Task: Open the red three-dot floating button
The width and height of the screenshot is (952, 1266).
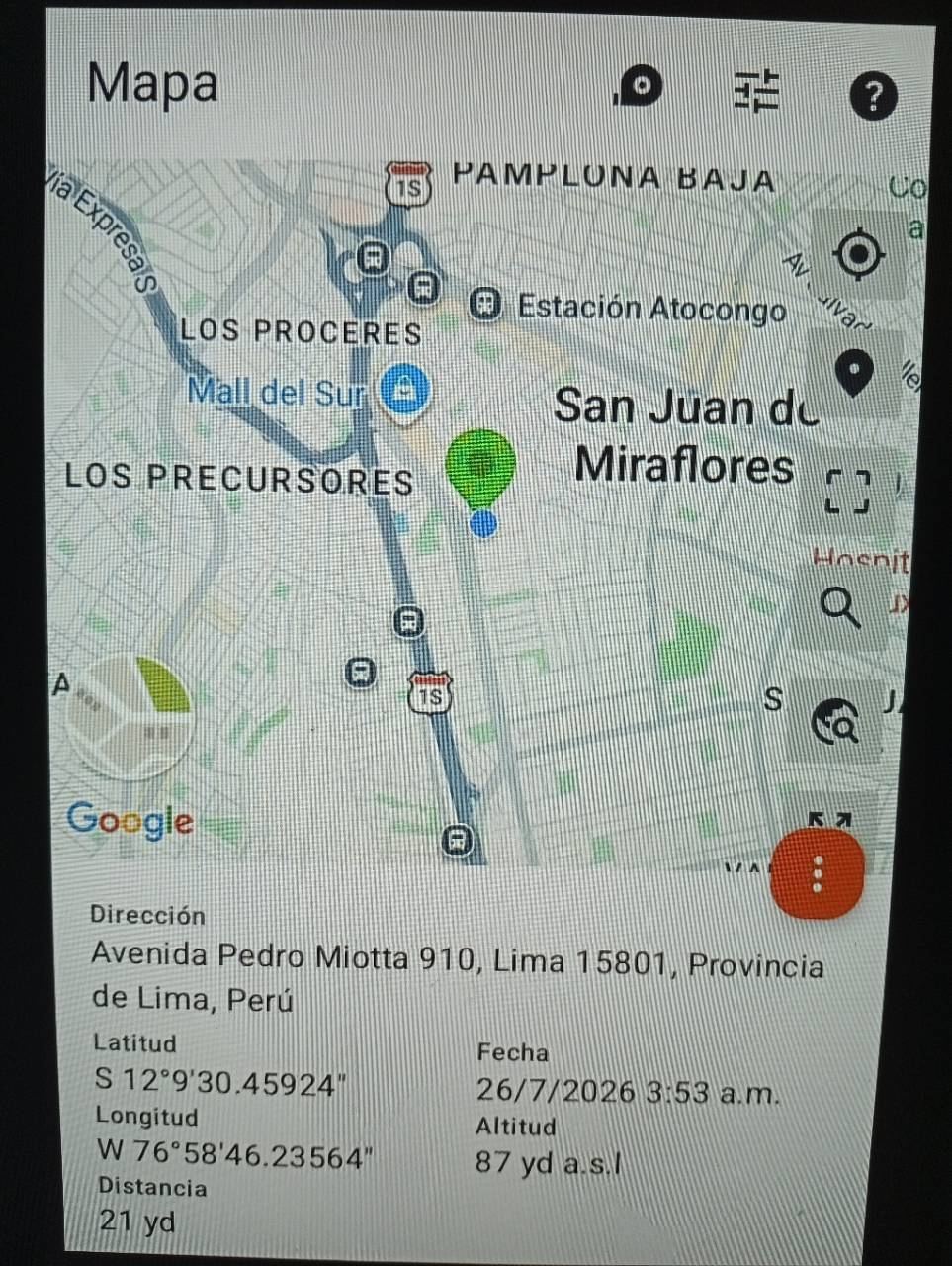Action: (x=817, y=874)
